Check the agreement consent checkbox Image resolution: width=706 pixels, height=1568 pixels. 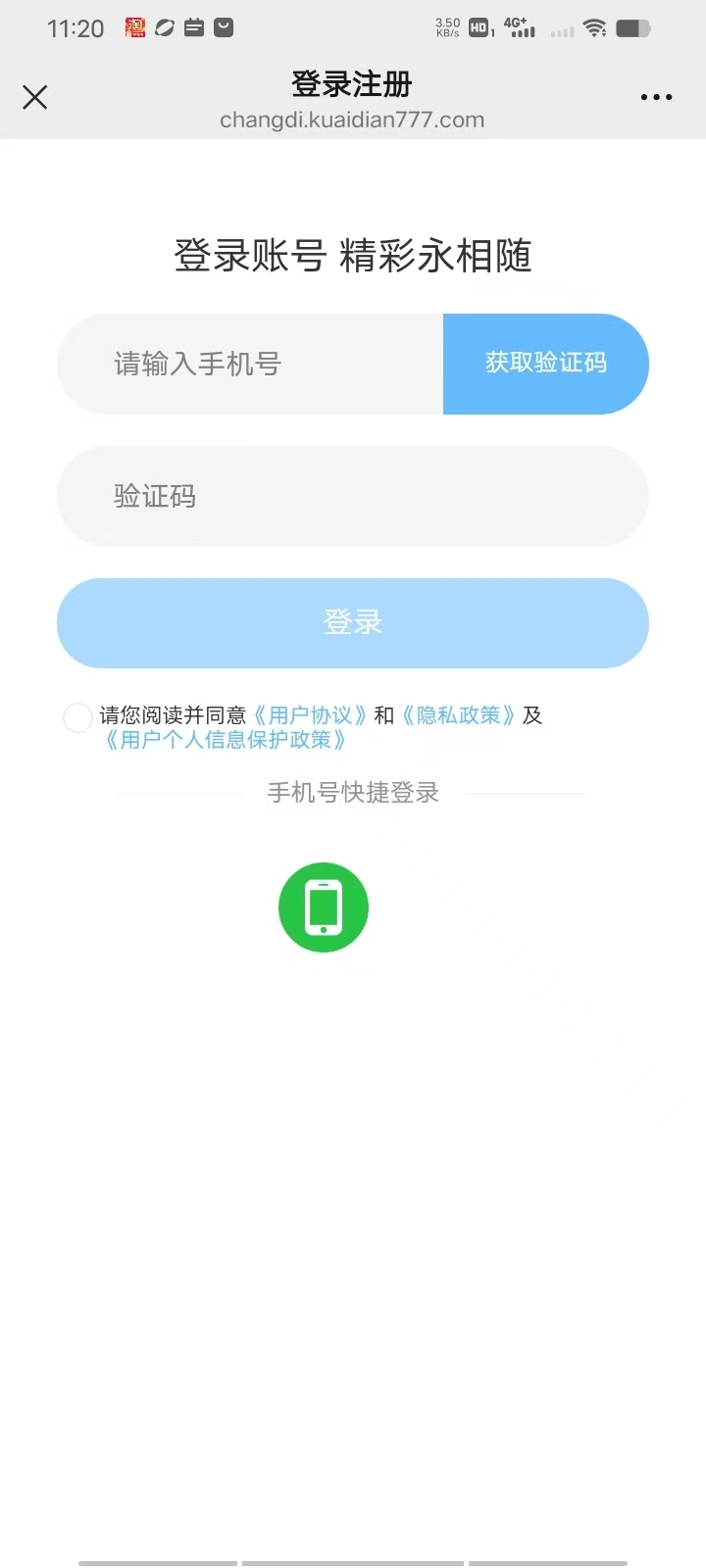coord(77,717)
